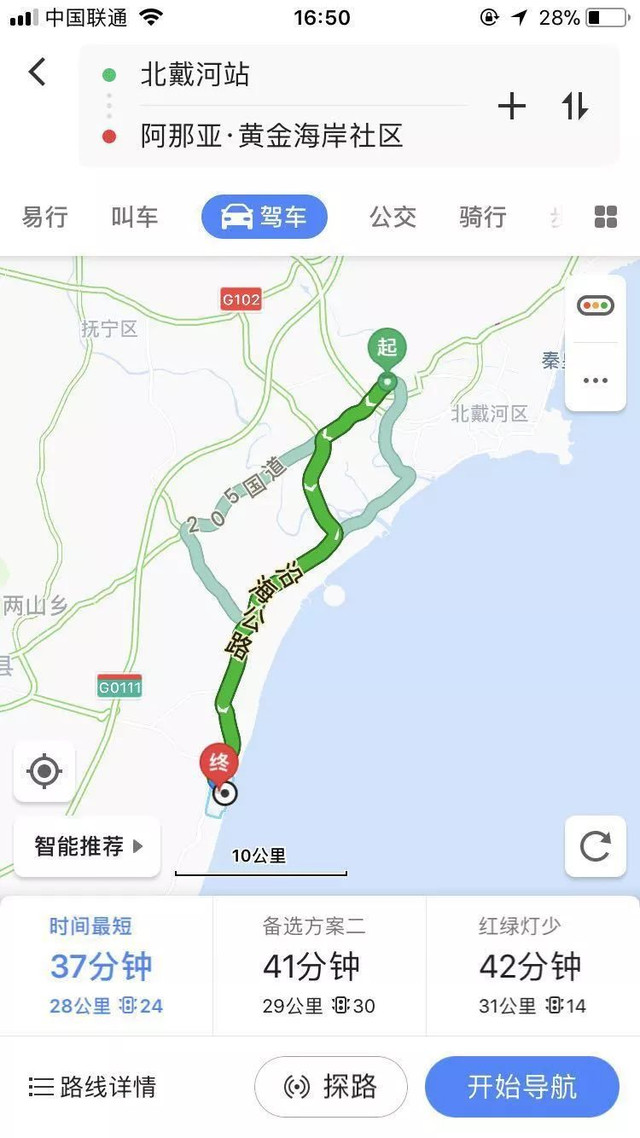Choose the 备选方案二 41分钟 route
The height and width of the screenshot is (1138, 640).
coord(319,966)
